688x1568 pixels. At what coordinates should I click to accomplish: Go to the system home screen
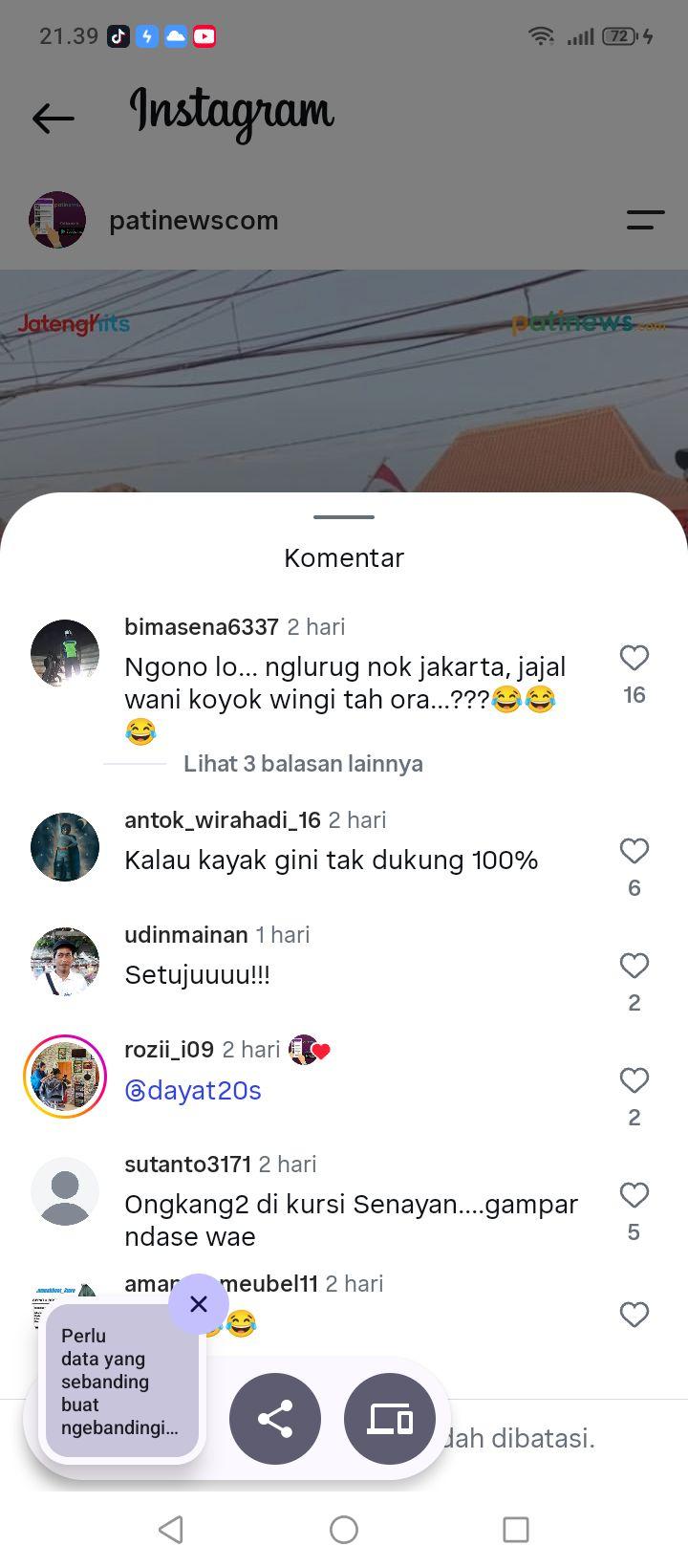coord(344,1530)
